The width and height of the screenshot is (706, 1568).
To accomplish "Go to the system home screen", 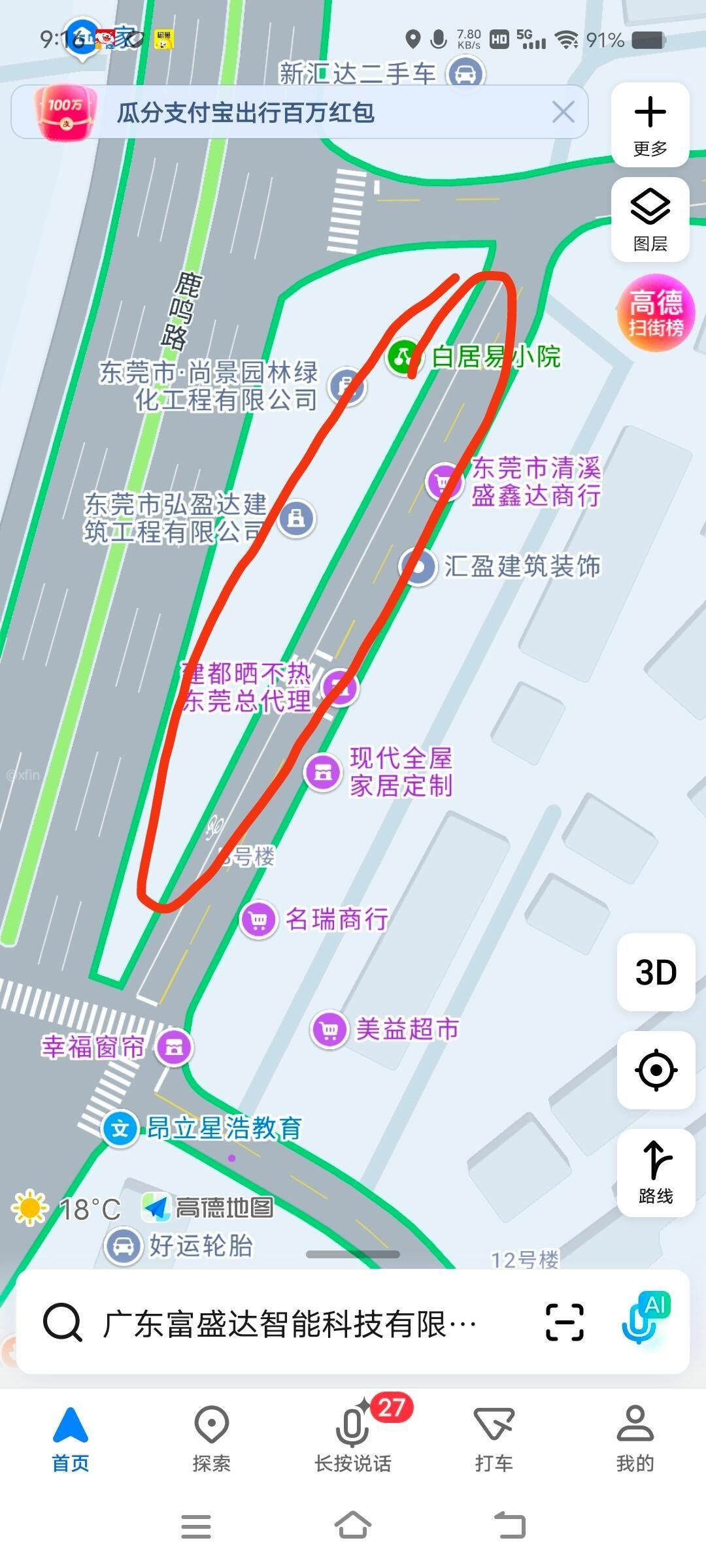I will pyautogui.click(x=353, y=1526).
